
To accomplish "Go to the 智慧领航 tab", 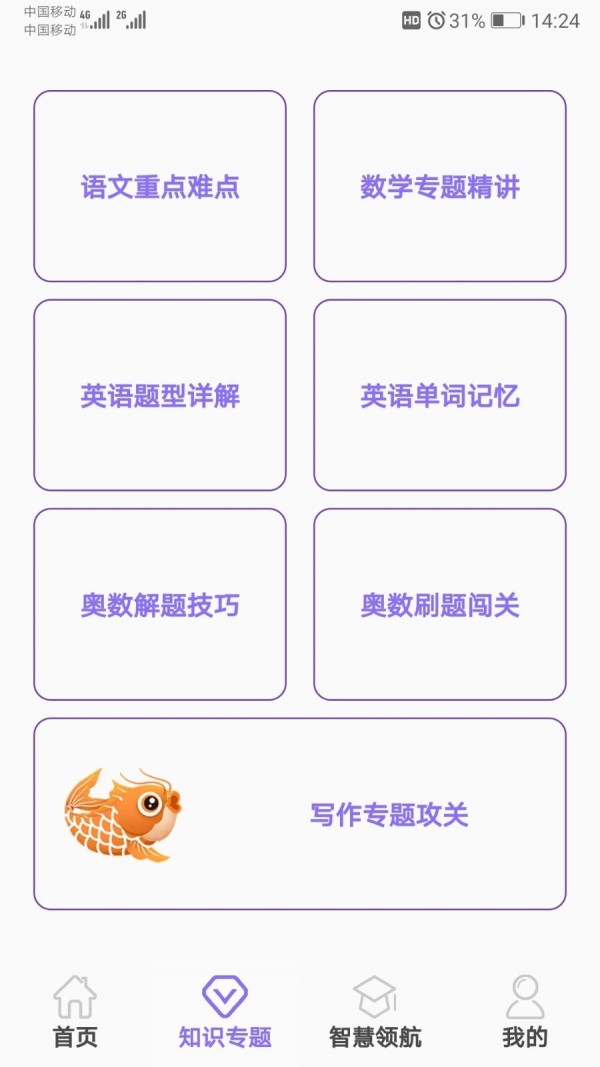I will click(375, 1012).
